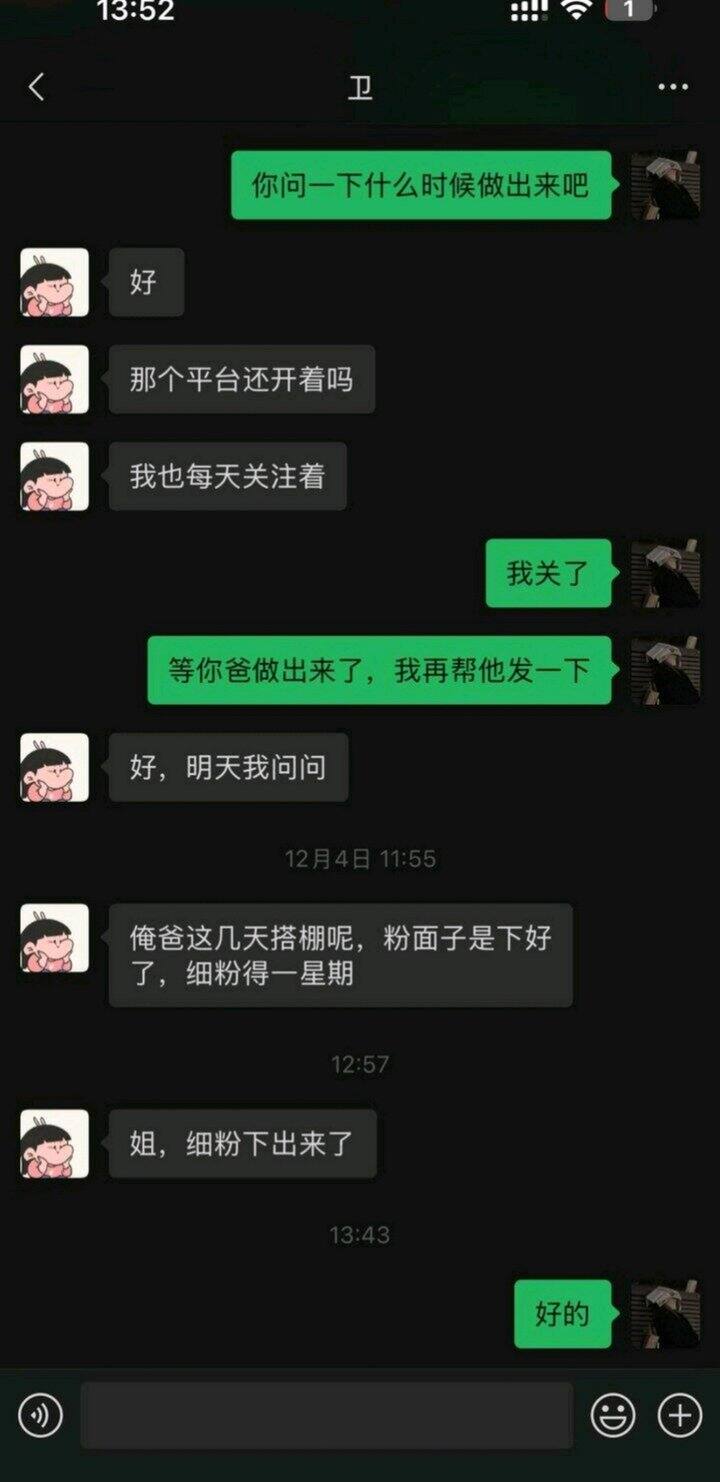Open my avatar beside 我关了 message
This screenshot has height=1482, width=720.
click(665, 573)
